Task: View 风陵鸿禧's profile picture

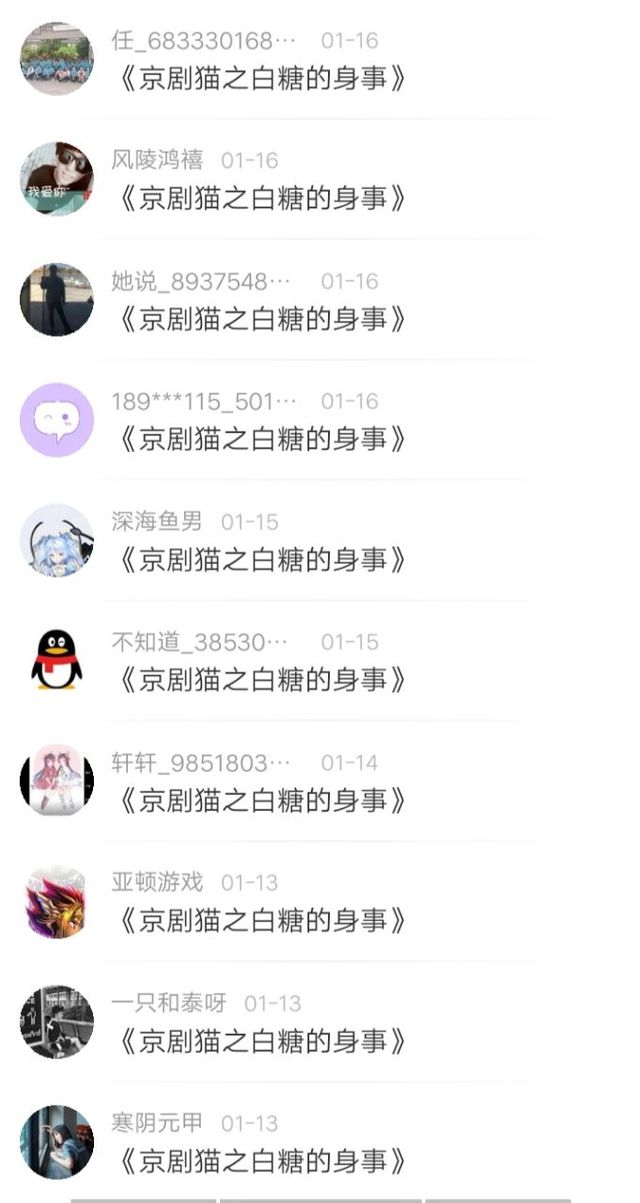Action: [57, 179]
